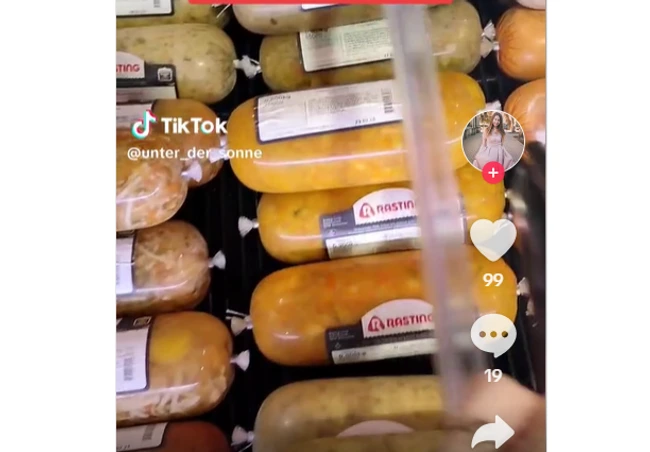This screenshot has width=650, height=452.
Task: Like this video with the heart
Action: (x=493, y=240)
